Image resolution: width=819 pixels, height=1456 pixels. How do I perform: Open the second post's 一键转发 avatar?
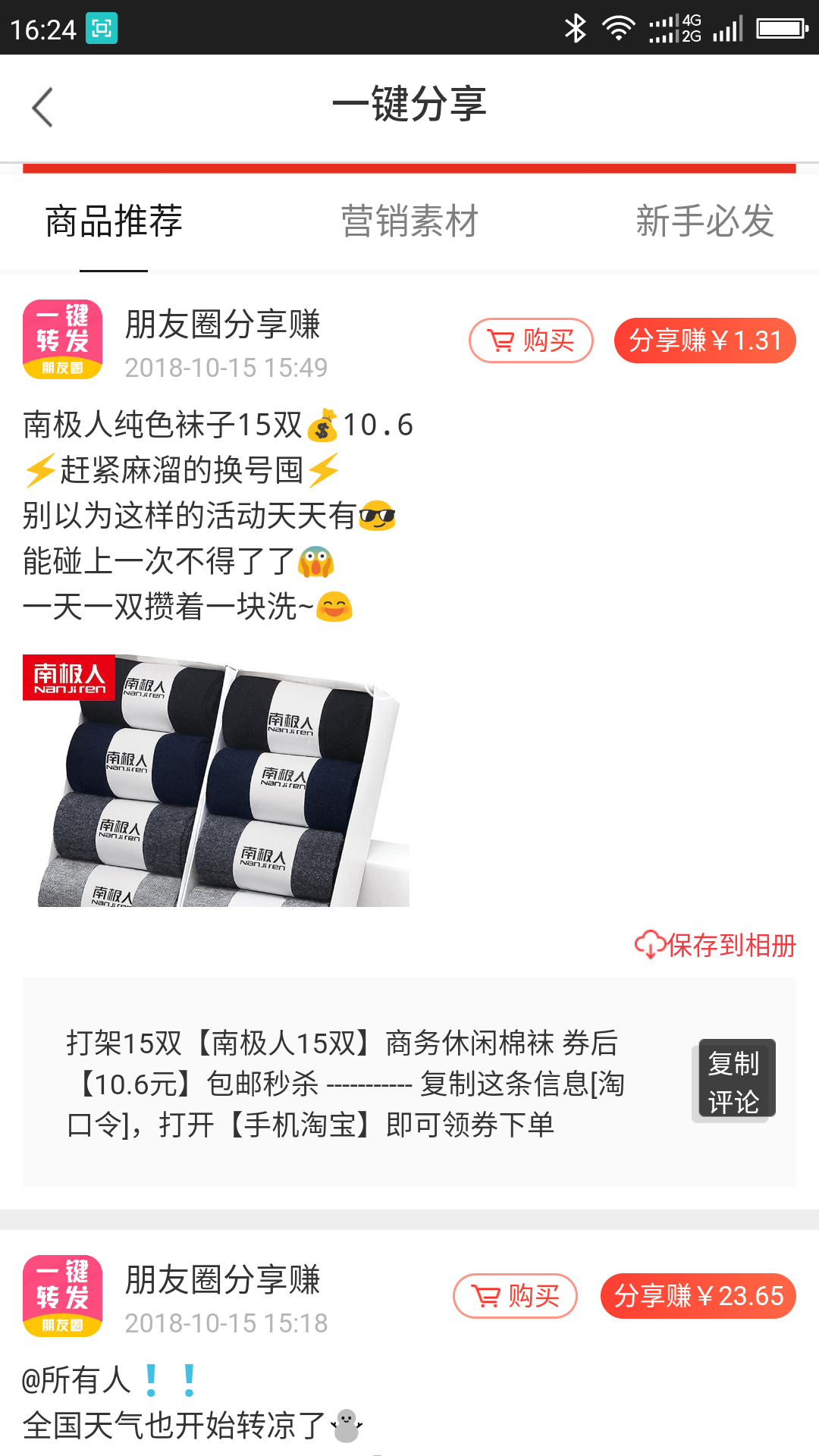coord(64,1294)
